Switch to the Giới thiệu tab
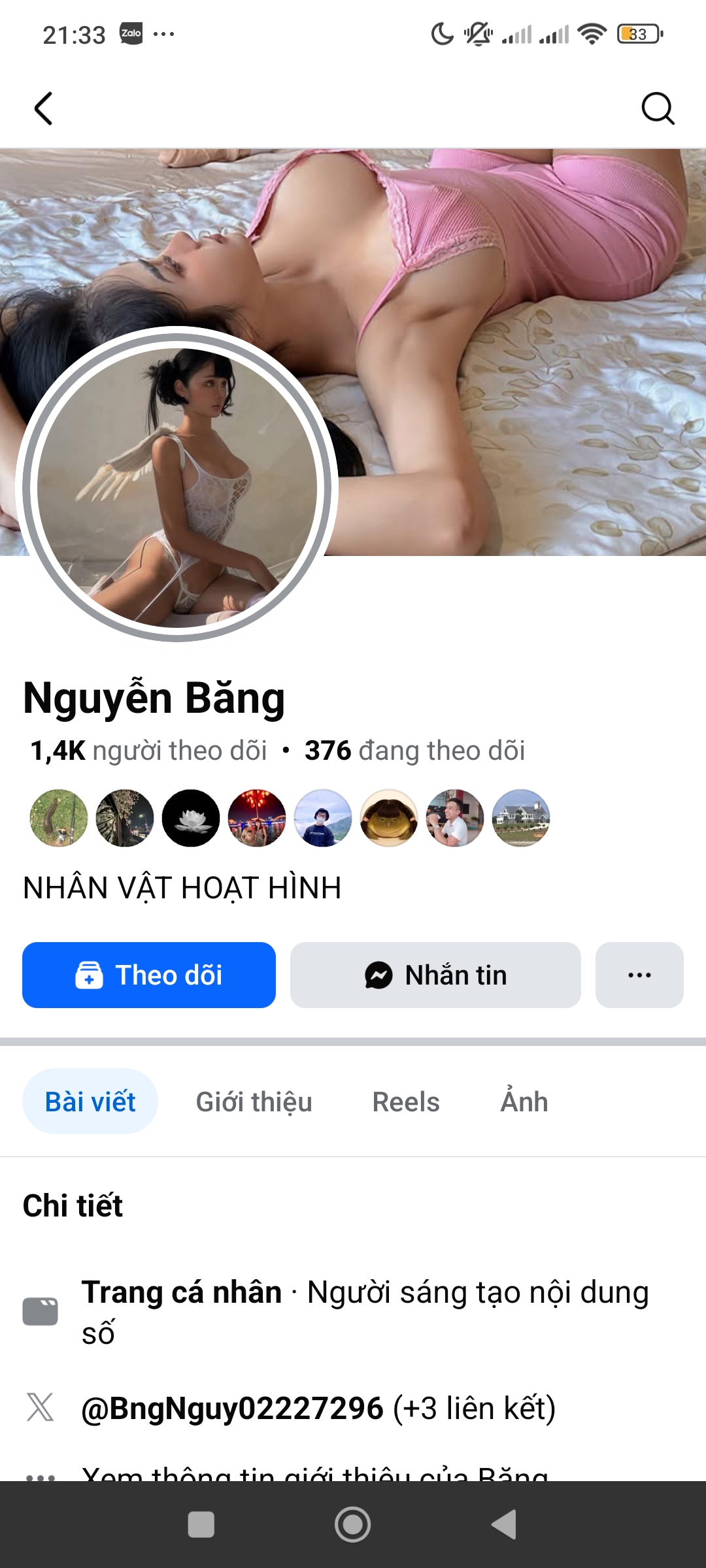The height and width of the screenshot is (1568, 706). 254,1101
